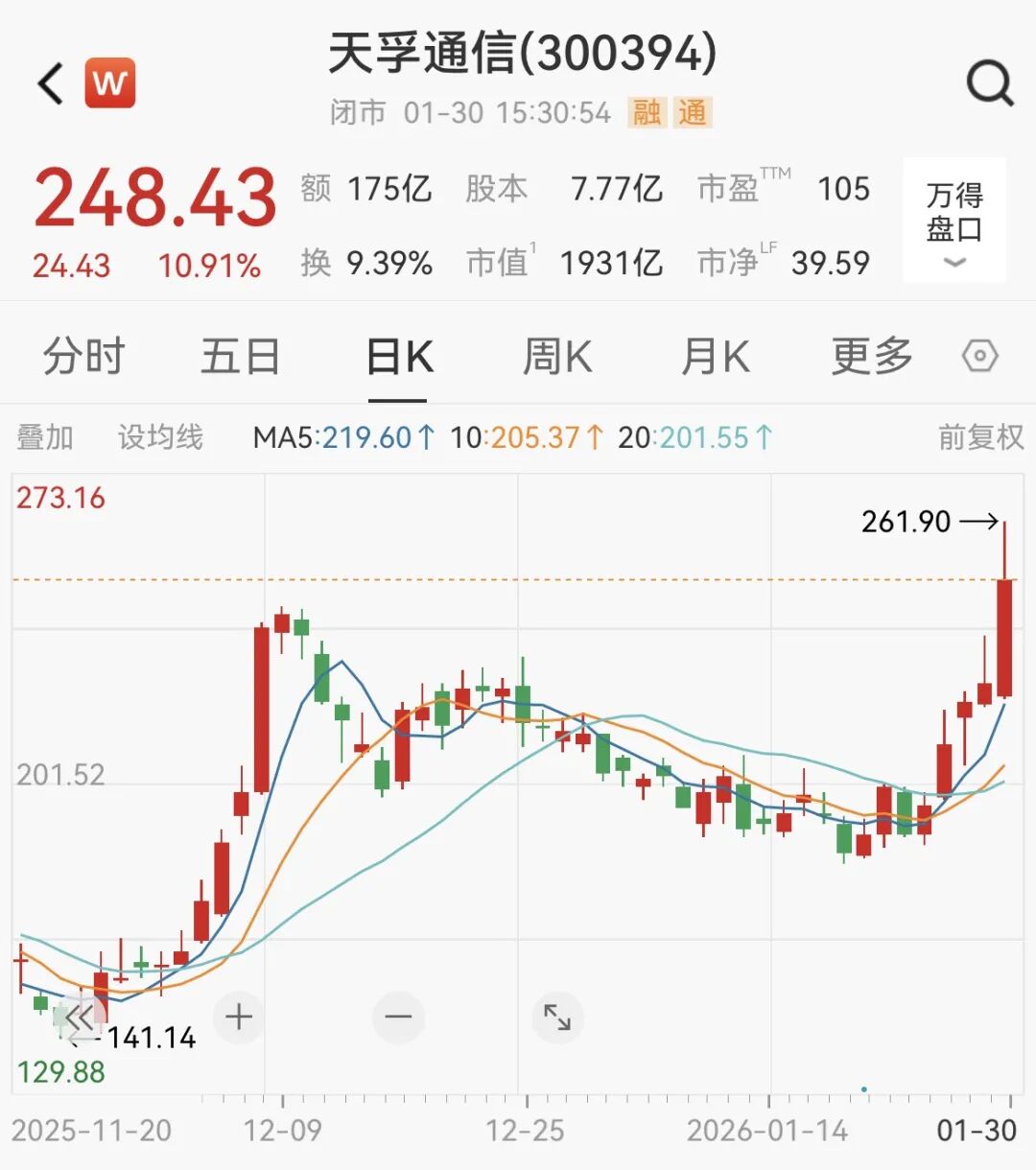
Task: Tap the stock name 天孚通信(300394)
Action: tap(518, 53)
